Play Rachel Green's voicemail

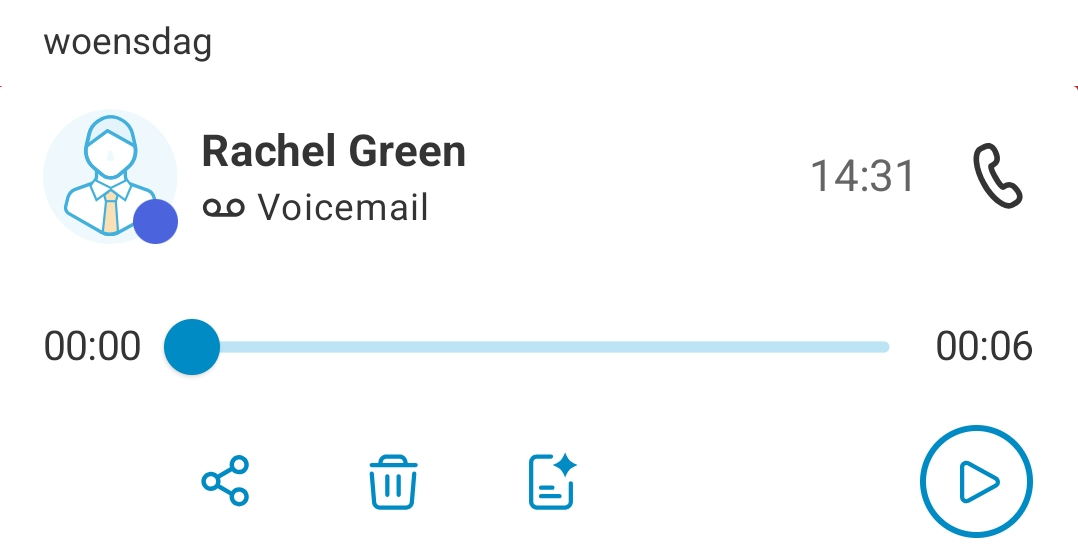(975, 483)
